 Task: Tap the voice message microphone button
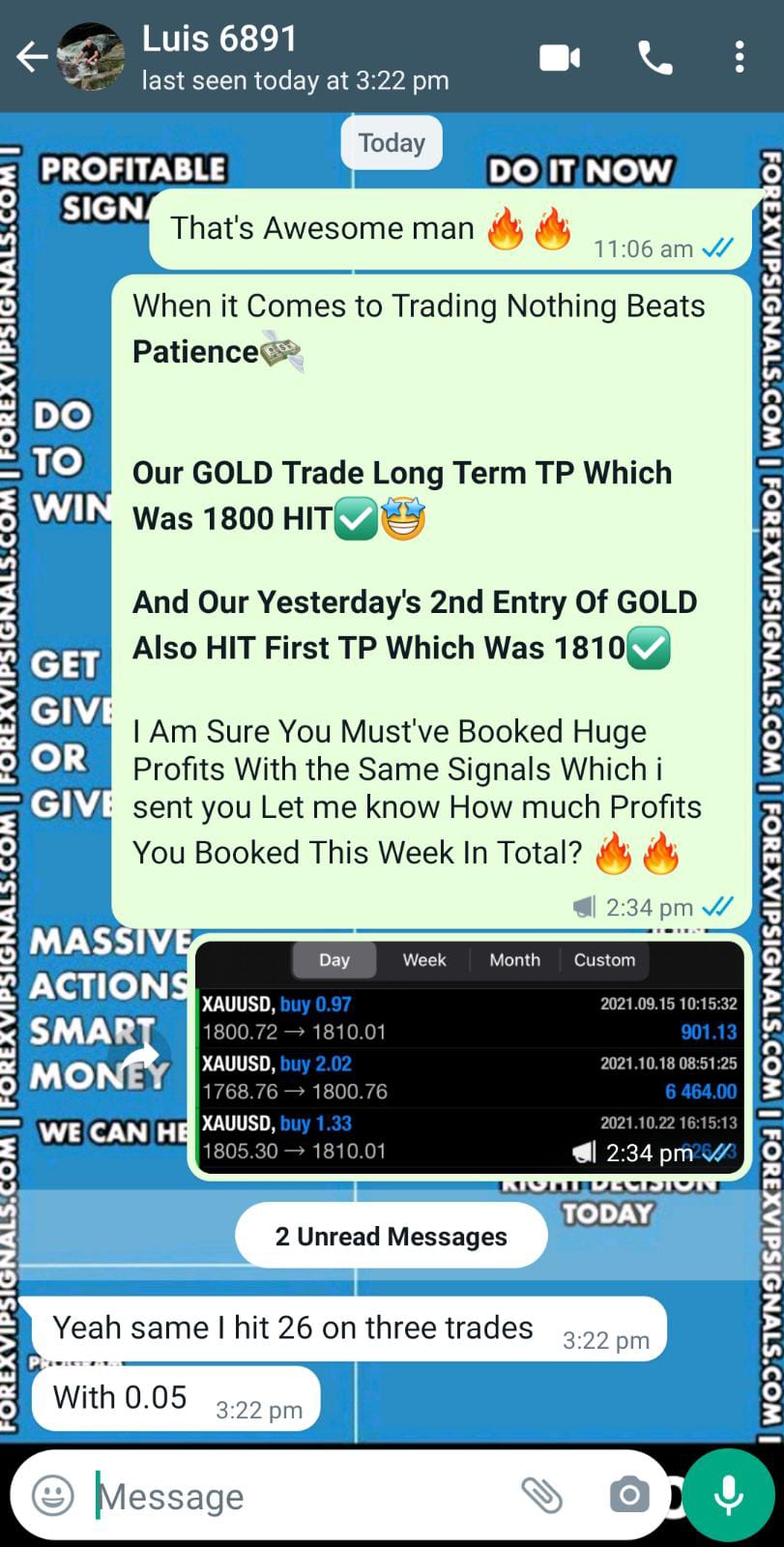(728, 1496)
